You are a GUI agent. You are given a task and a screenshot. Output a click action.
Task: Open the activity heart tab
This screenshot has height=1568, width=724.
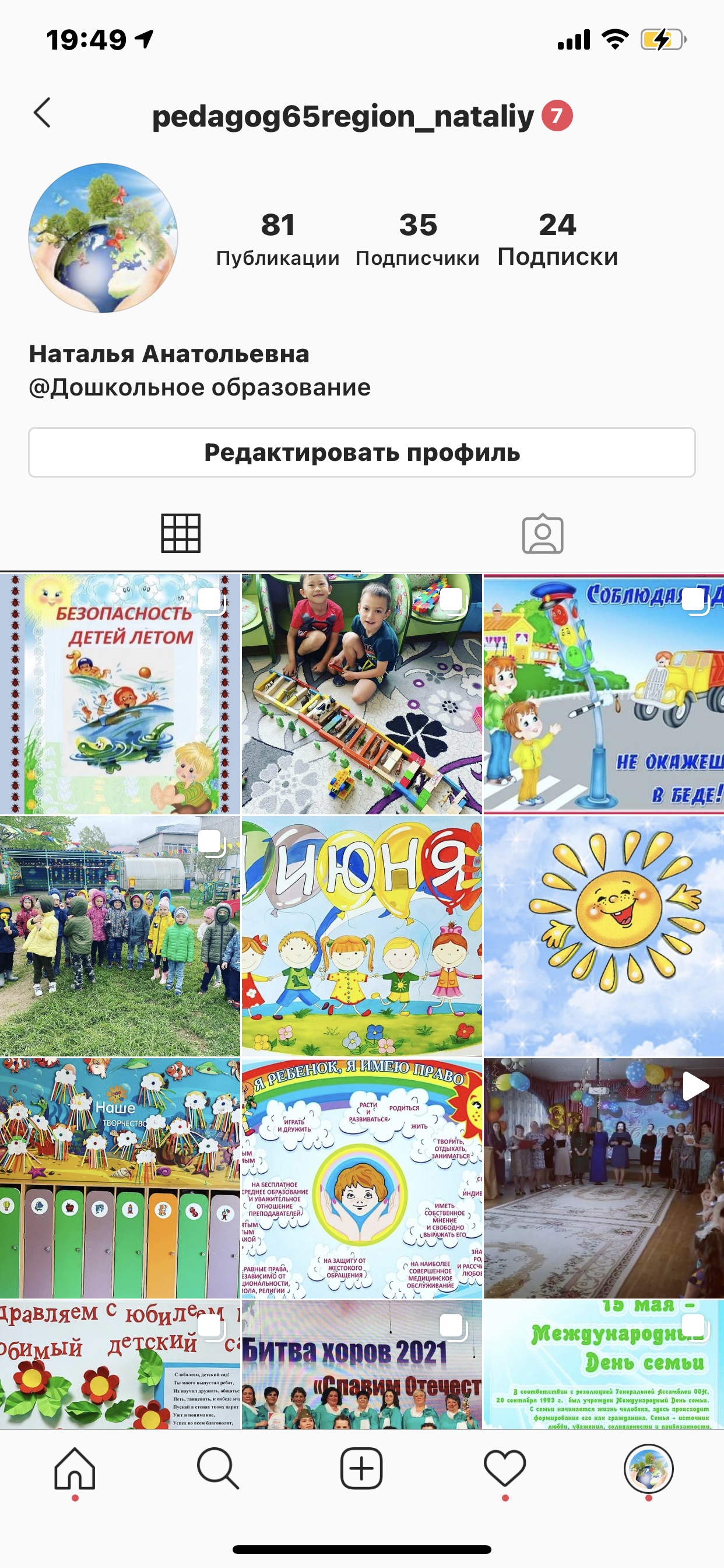pos(505,1468)
